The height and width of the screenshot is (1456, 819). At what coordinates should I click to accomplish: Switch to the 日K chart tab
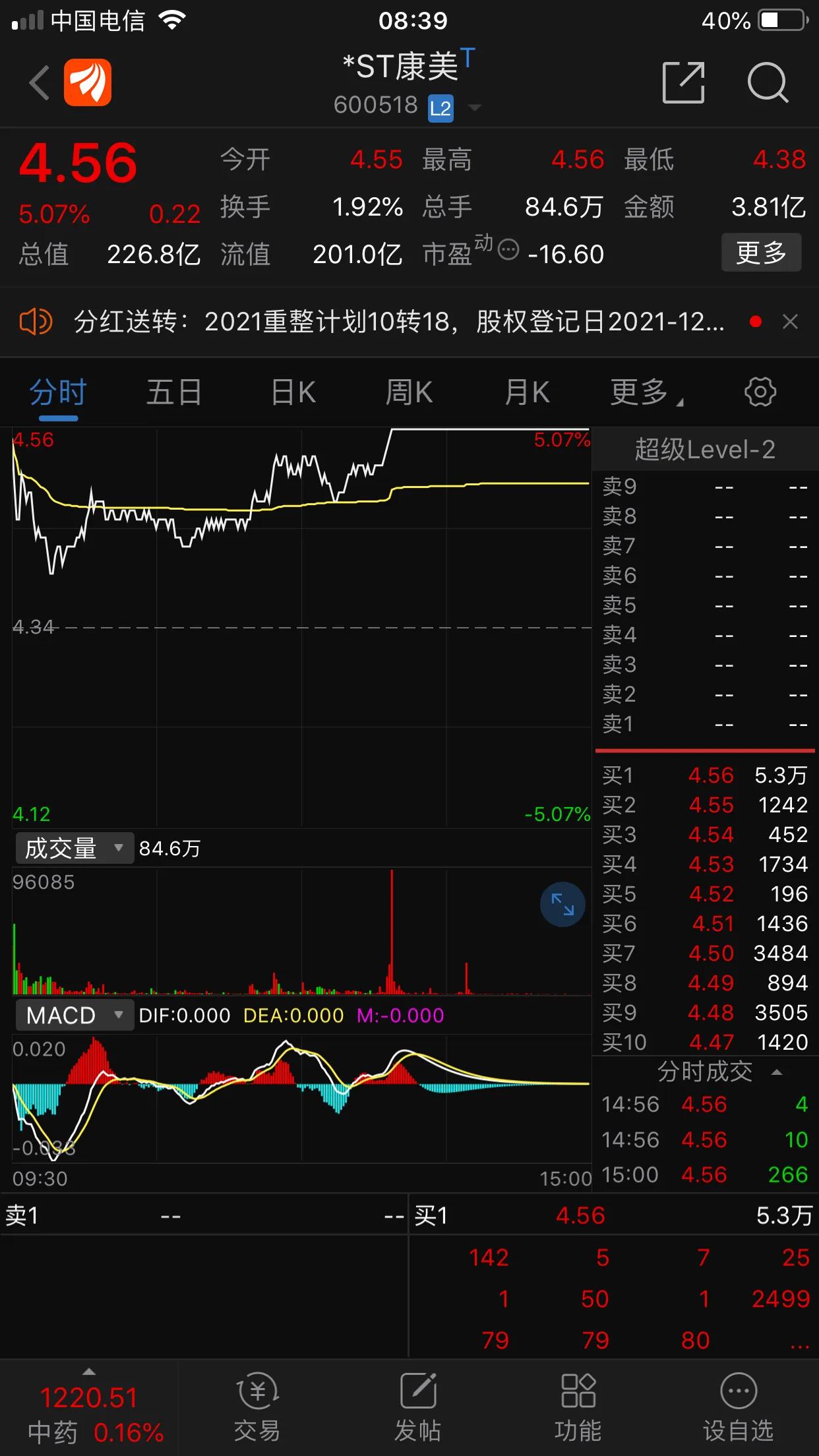[293, 393]
